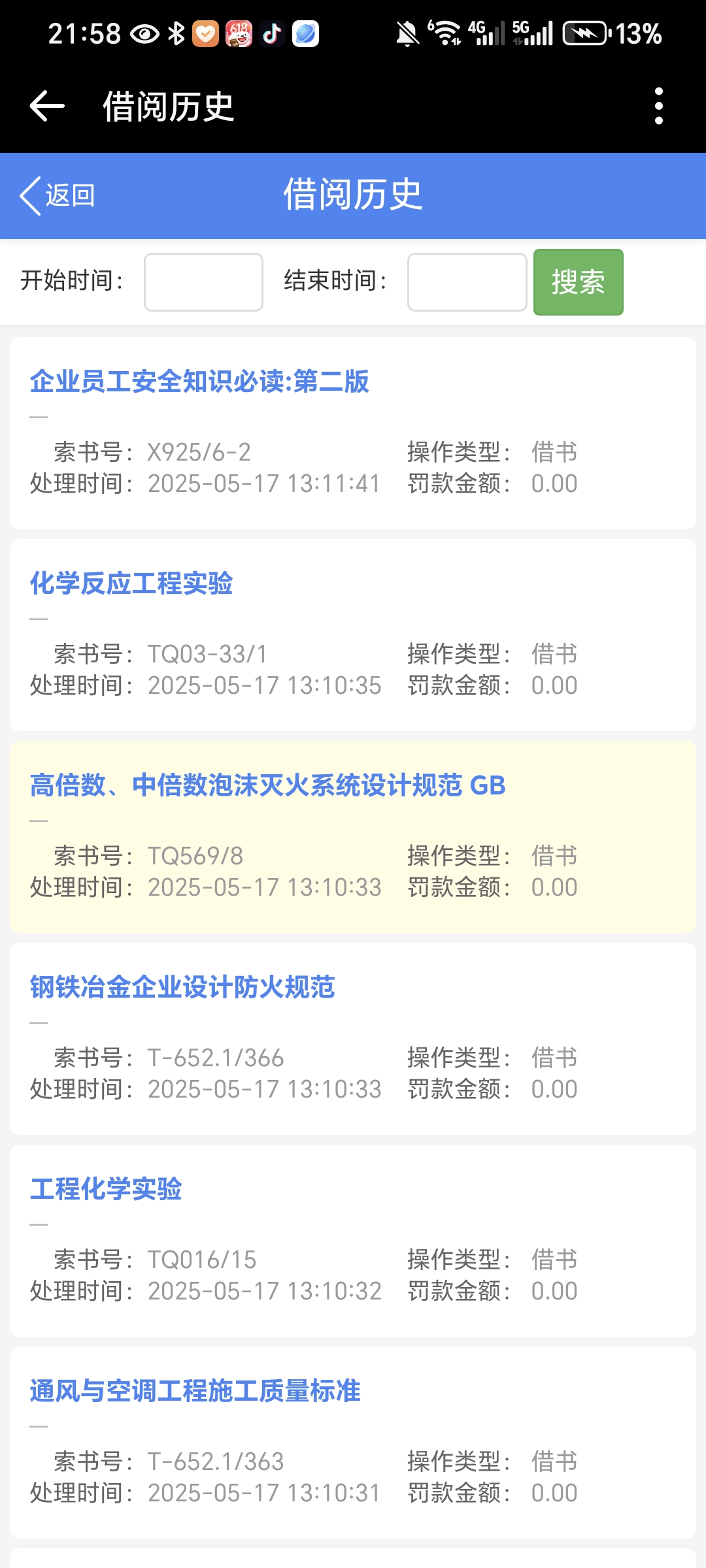
Task: Open the 通风与空调工程施工质量标准 record
Action: [195, 1391]
